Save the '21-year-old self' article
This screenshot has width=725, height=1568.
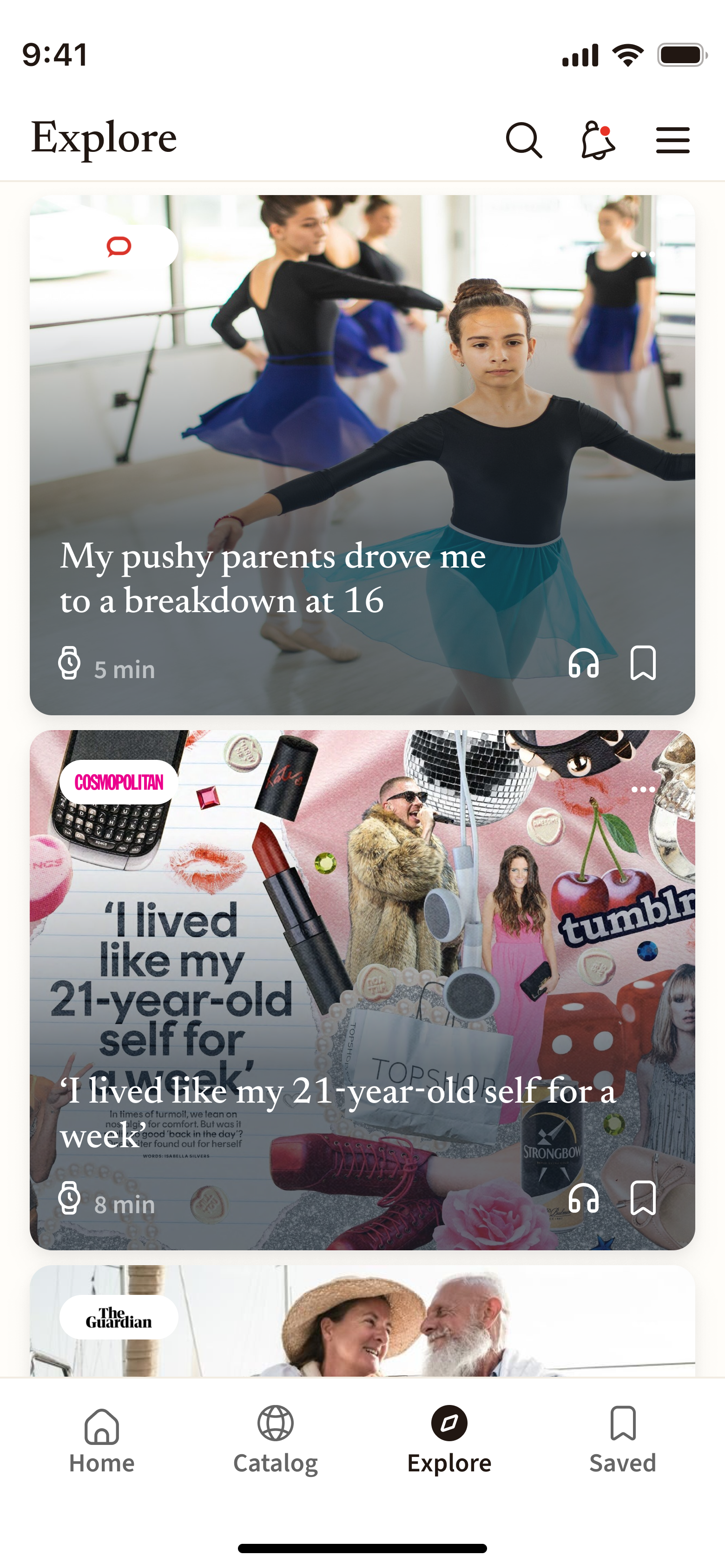[643, 1198]
